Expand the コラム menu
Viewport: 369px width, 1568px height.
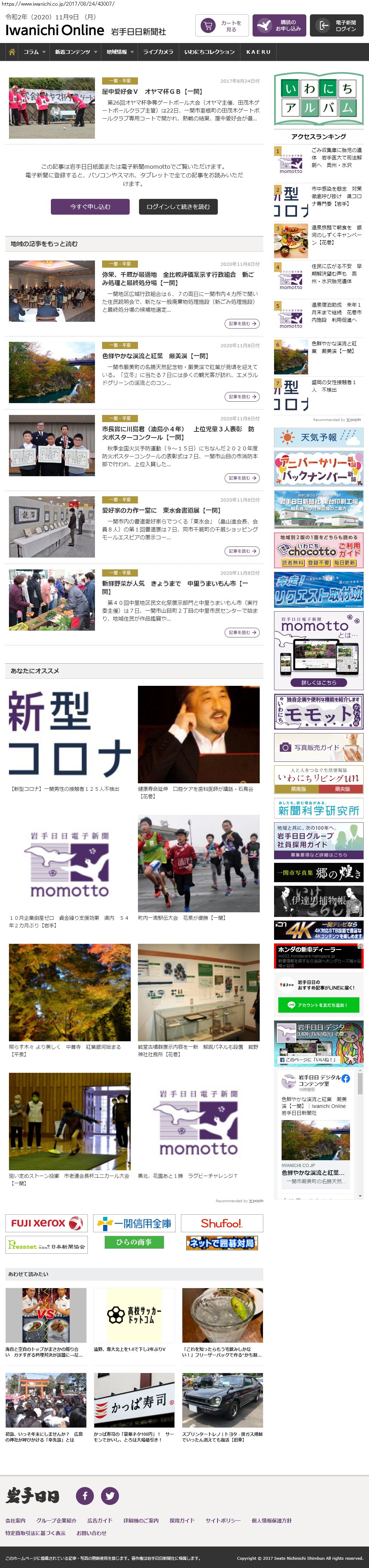[34, 52]
